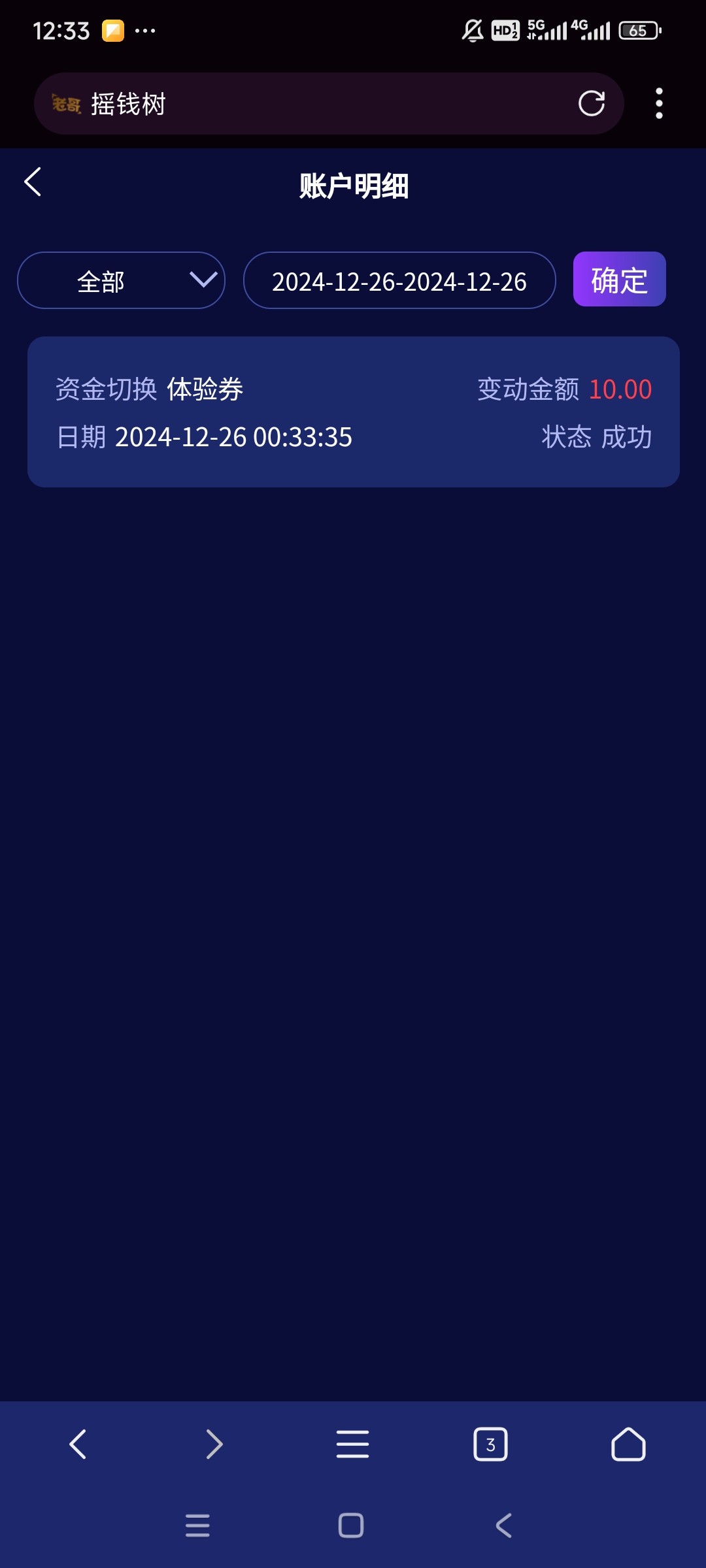The image size is (706, 1568).
Task: Go to previous page in browser toolbar
Action: click(78, 1445)
